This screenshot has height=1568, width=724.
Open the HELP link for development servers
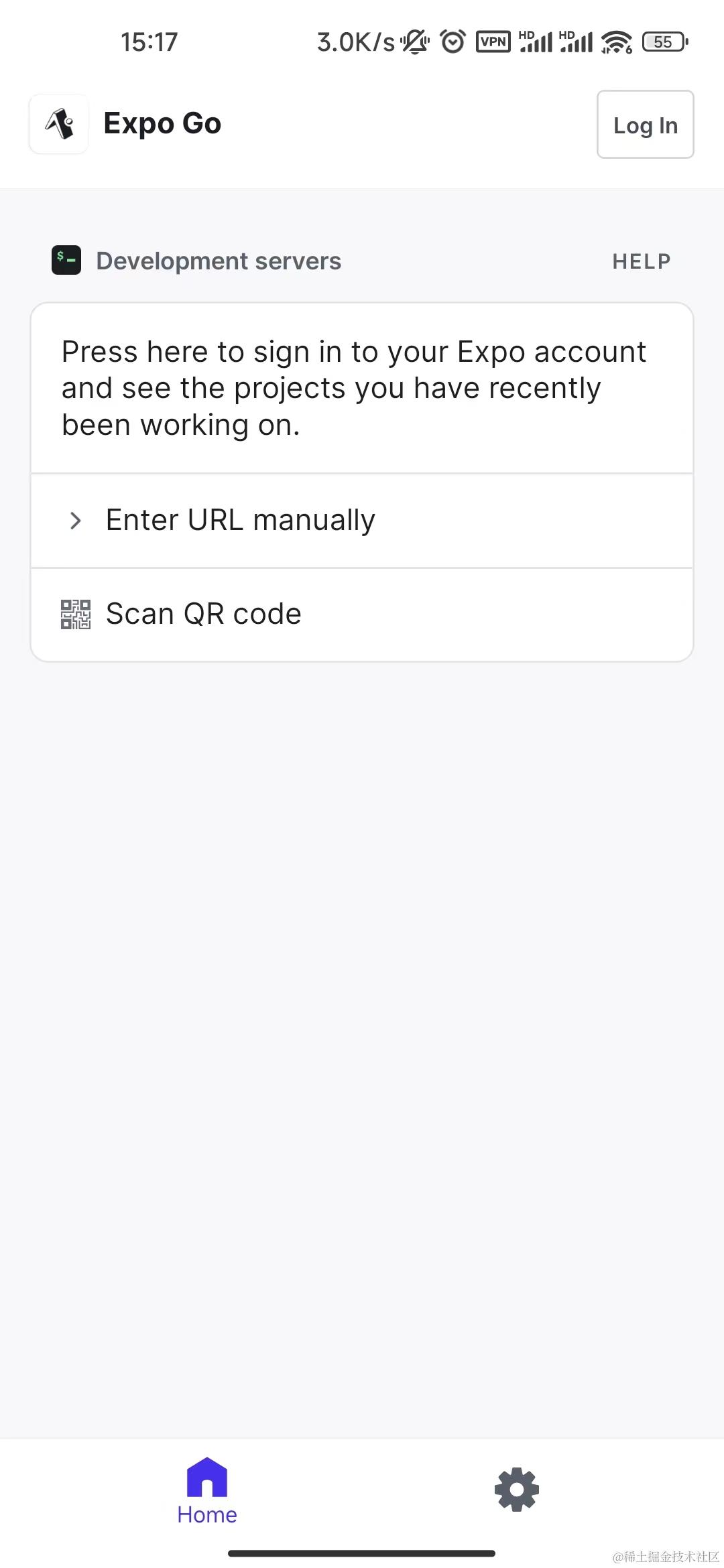point(641,261)
